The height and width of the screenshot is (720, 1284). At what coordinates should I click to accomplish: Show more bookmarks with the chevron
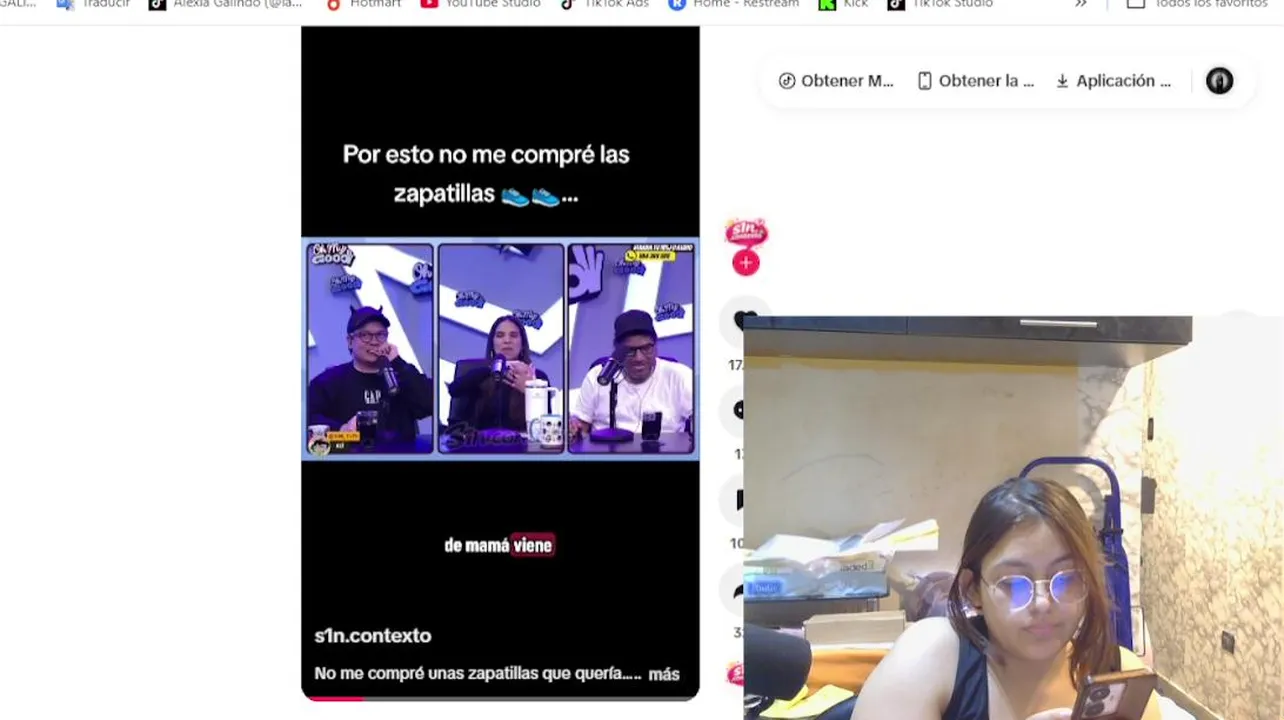pos(1081,4)
